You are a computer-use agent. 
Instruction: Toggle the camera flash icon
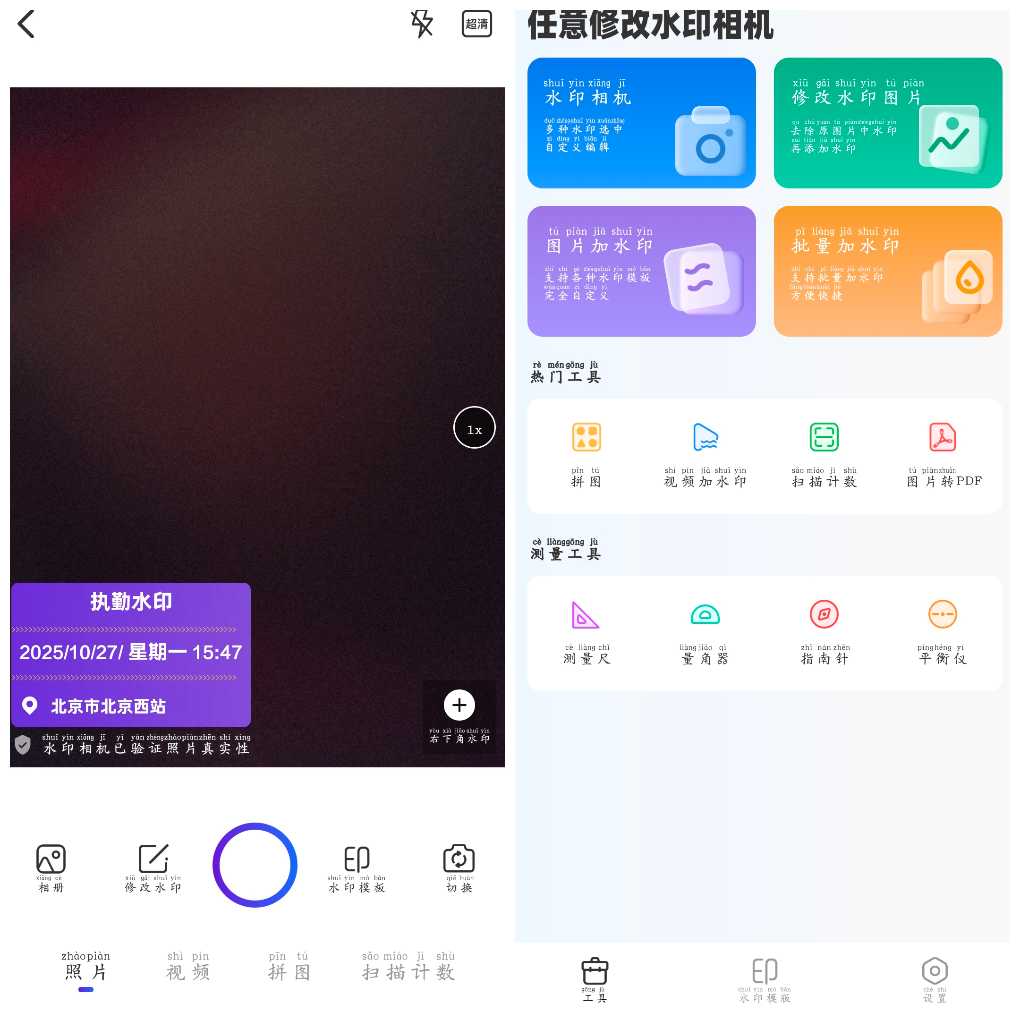[423, 24]
